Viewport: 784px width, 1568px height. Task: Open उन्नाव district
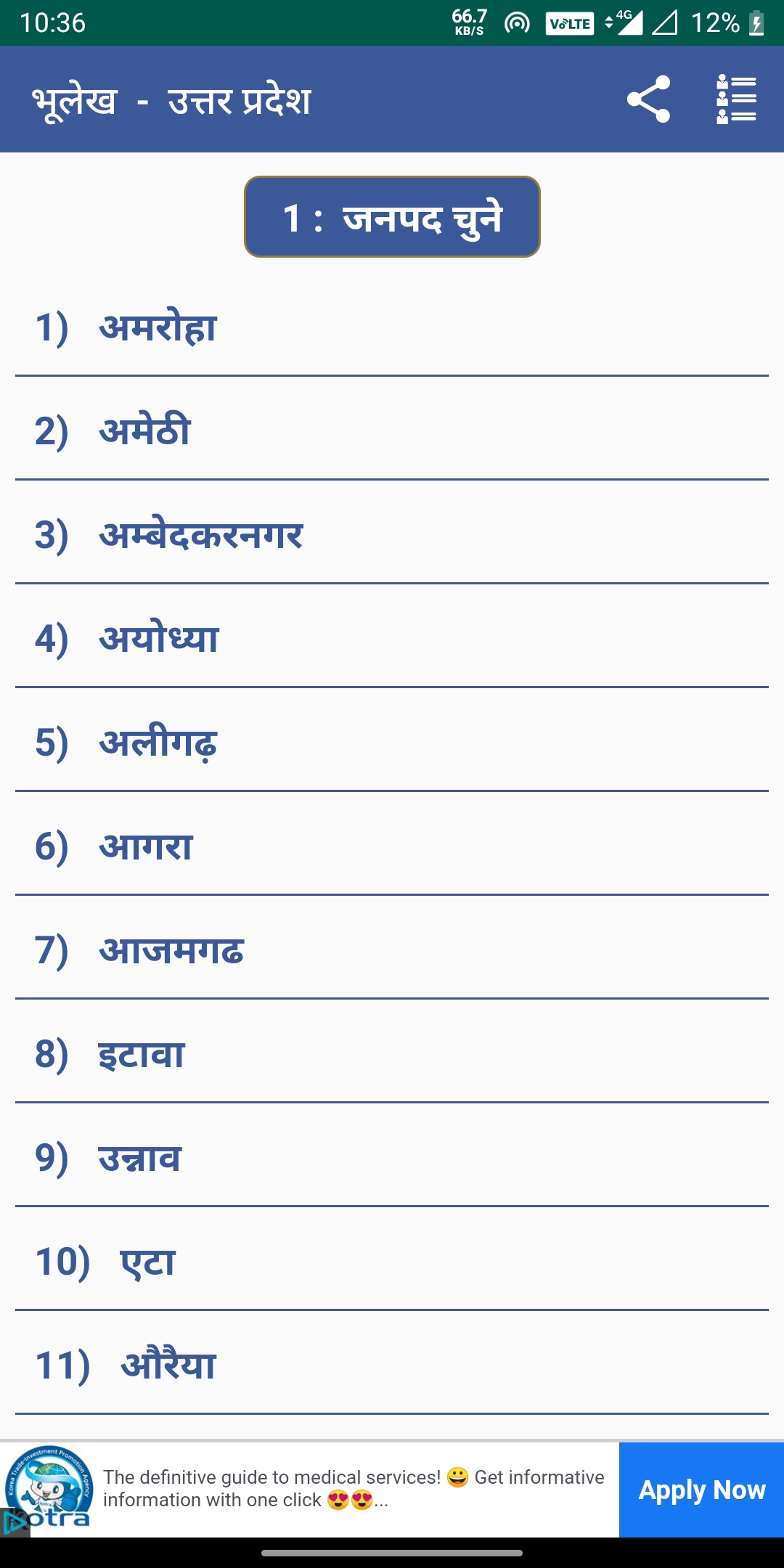click(x=392, y=1156)
